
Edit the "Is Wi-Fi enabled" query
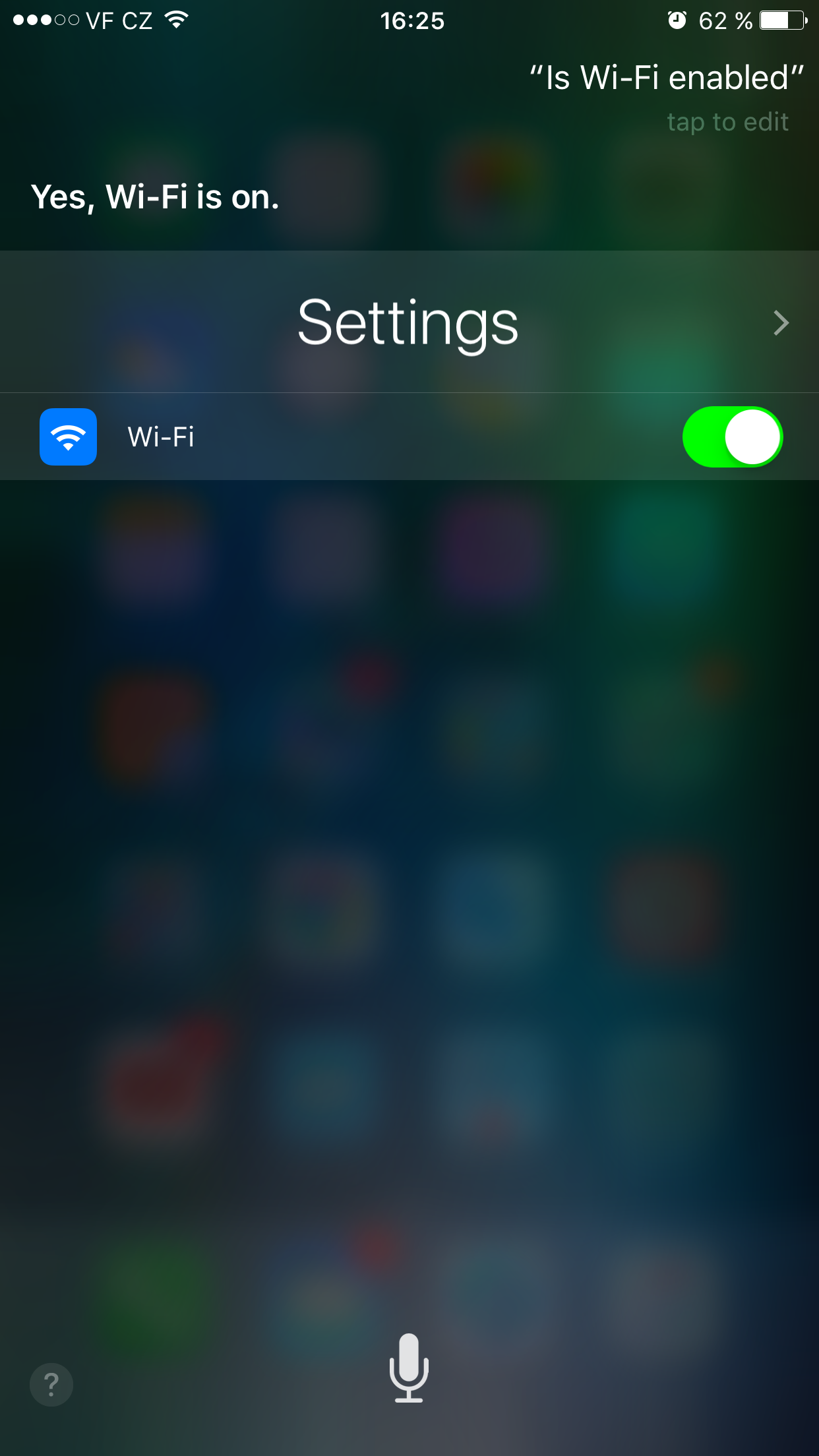pos(666,79)
